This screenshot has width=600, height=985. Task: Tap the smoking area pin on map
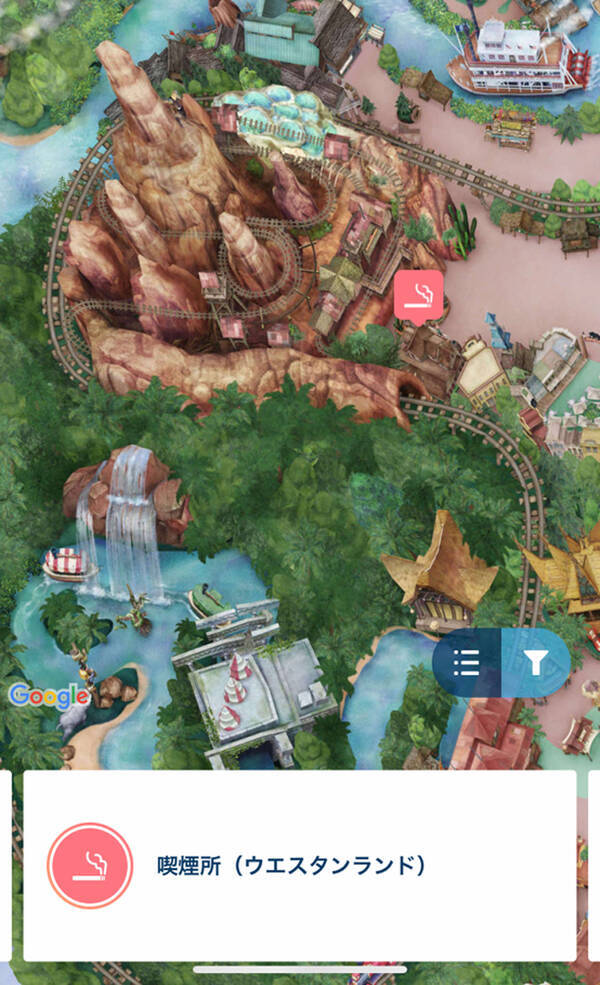[419, 295]
